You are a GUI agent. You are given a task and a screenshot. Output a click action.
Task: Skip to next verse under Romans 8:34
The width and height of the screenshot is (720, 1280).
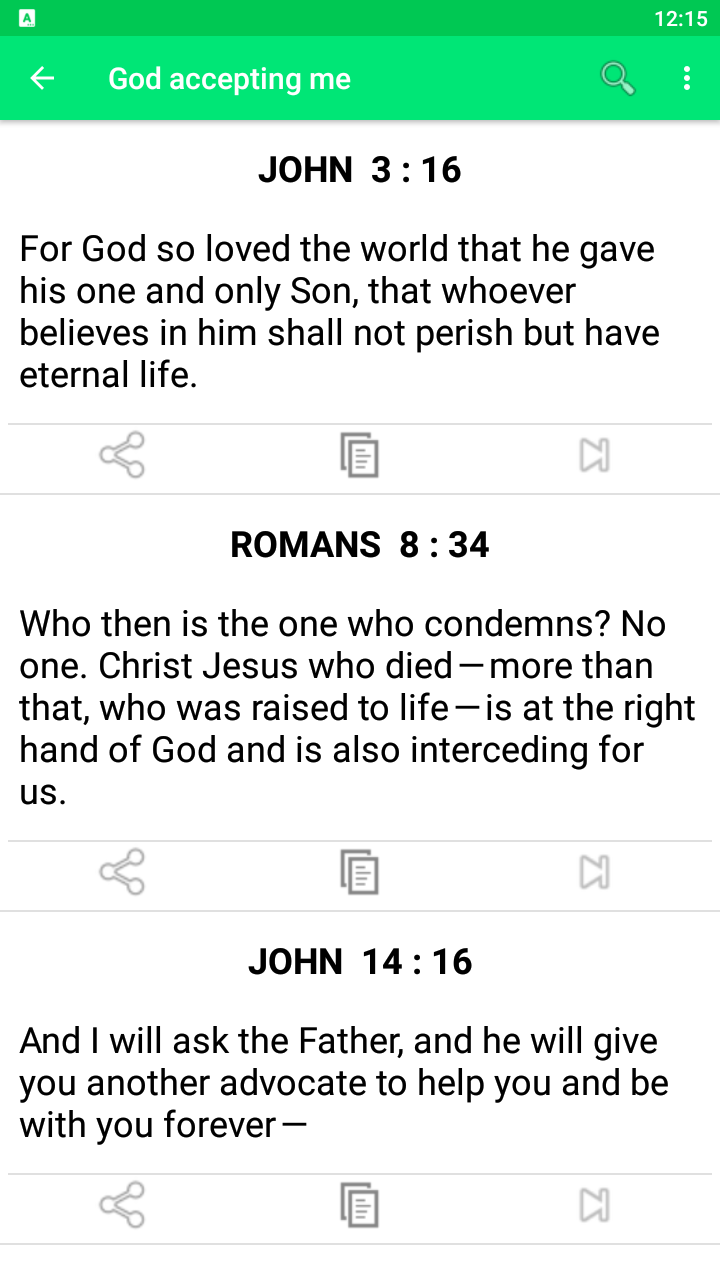click(x=594, y=872)
